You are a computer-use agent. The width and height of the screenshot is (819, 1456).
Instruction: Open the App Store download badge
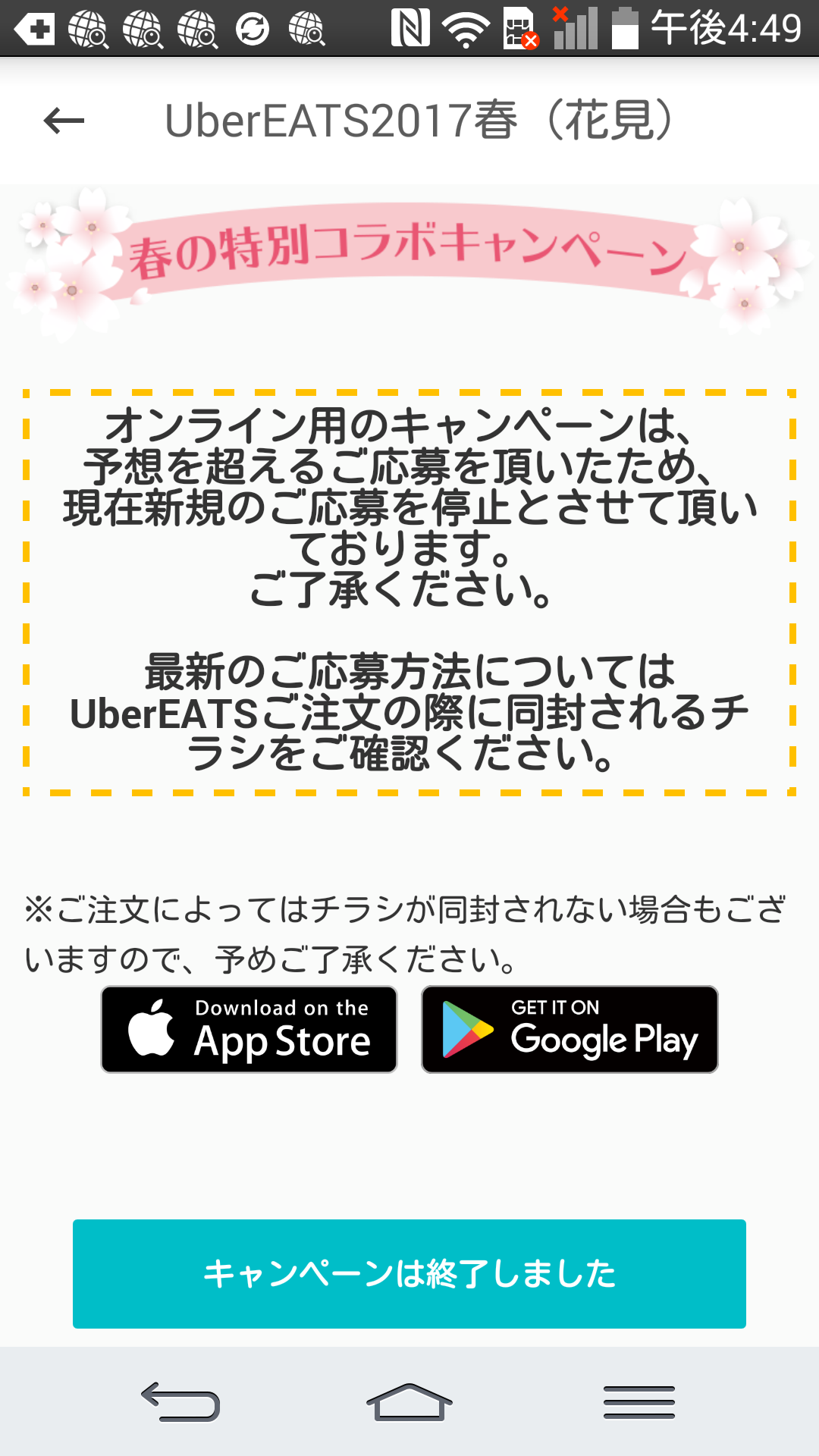[249, 1029]
